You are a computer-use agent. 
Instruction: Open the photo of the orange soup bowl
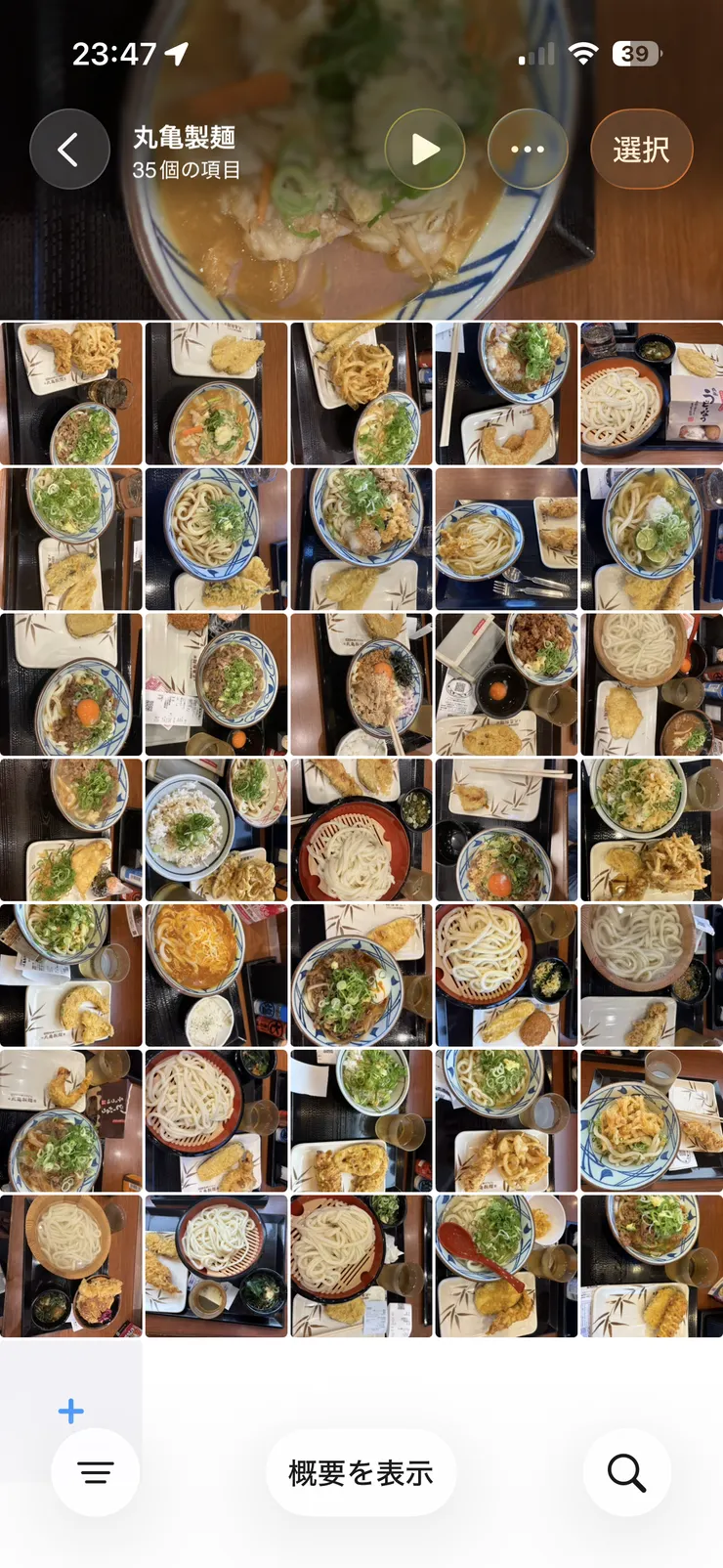pyautogui.click(x=216, y=975)
